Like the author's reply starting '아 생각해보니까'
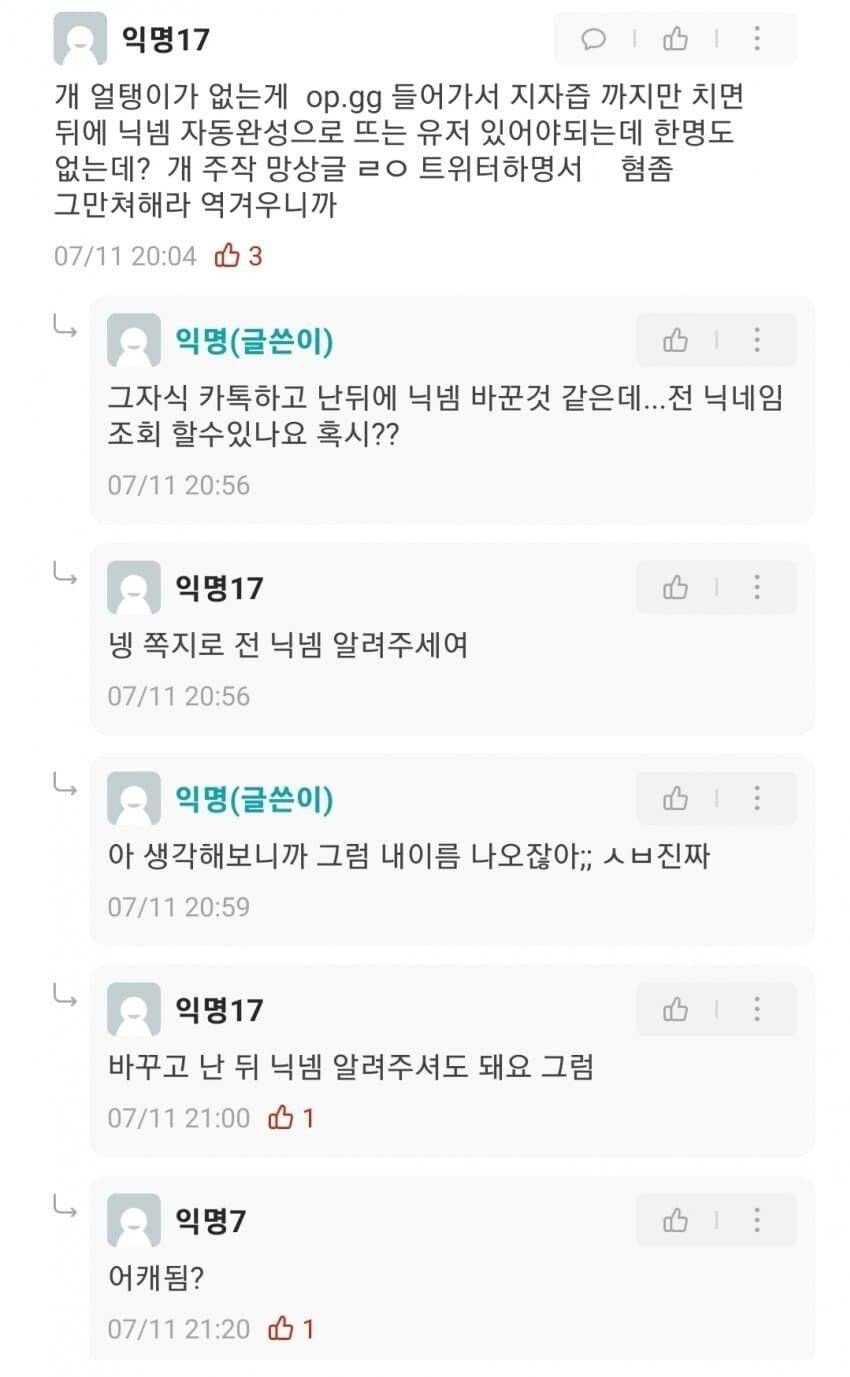Viewport: 850px width, 1377px height. click(x=676, y=798)
